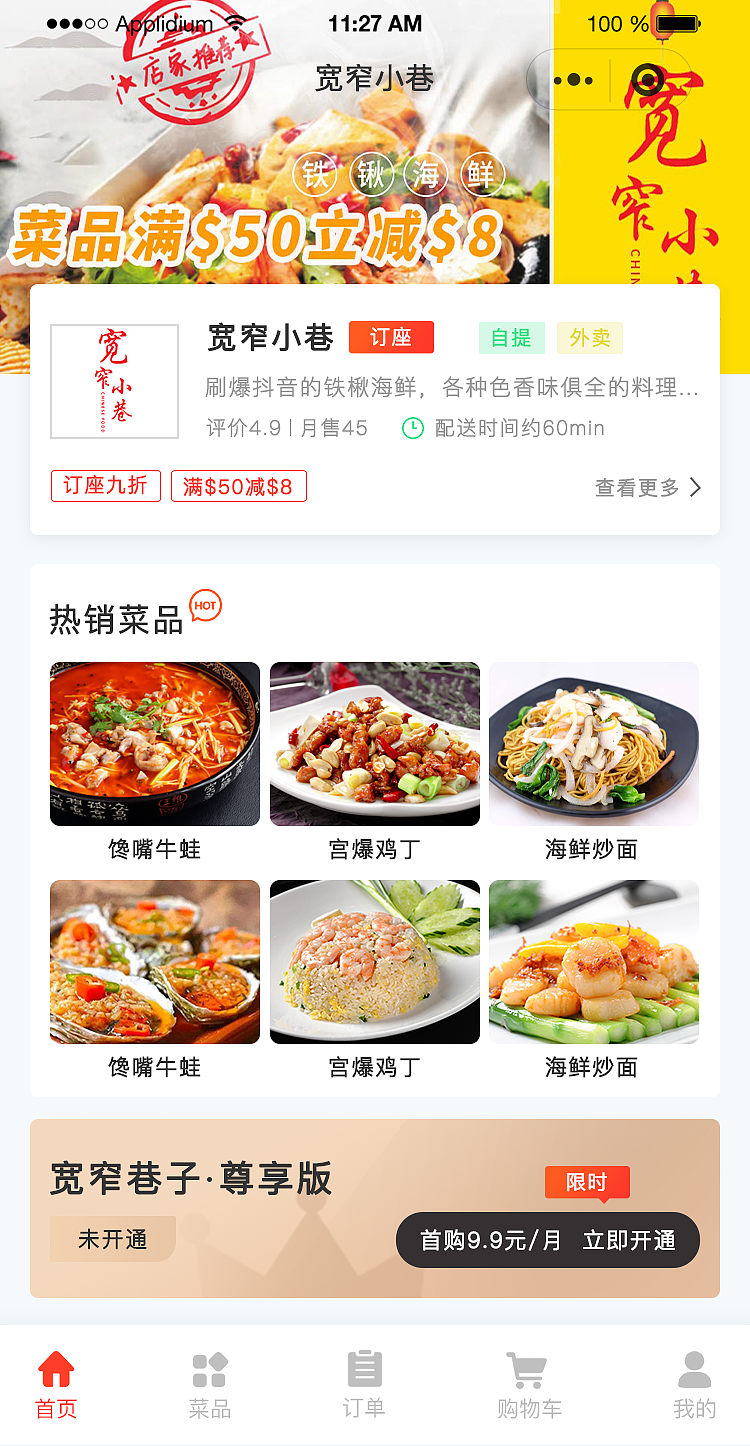Toggle the 未开通 membership status
The image size is (750, 1446).
pyautogui.click(x=112, y=1238)
